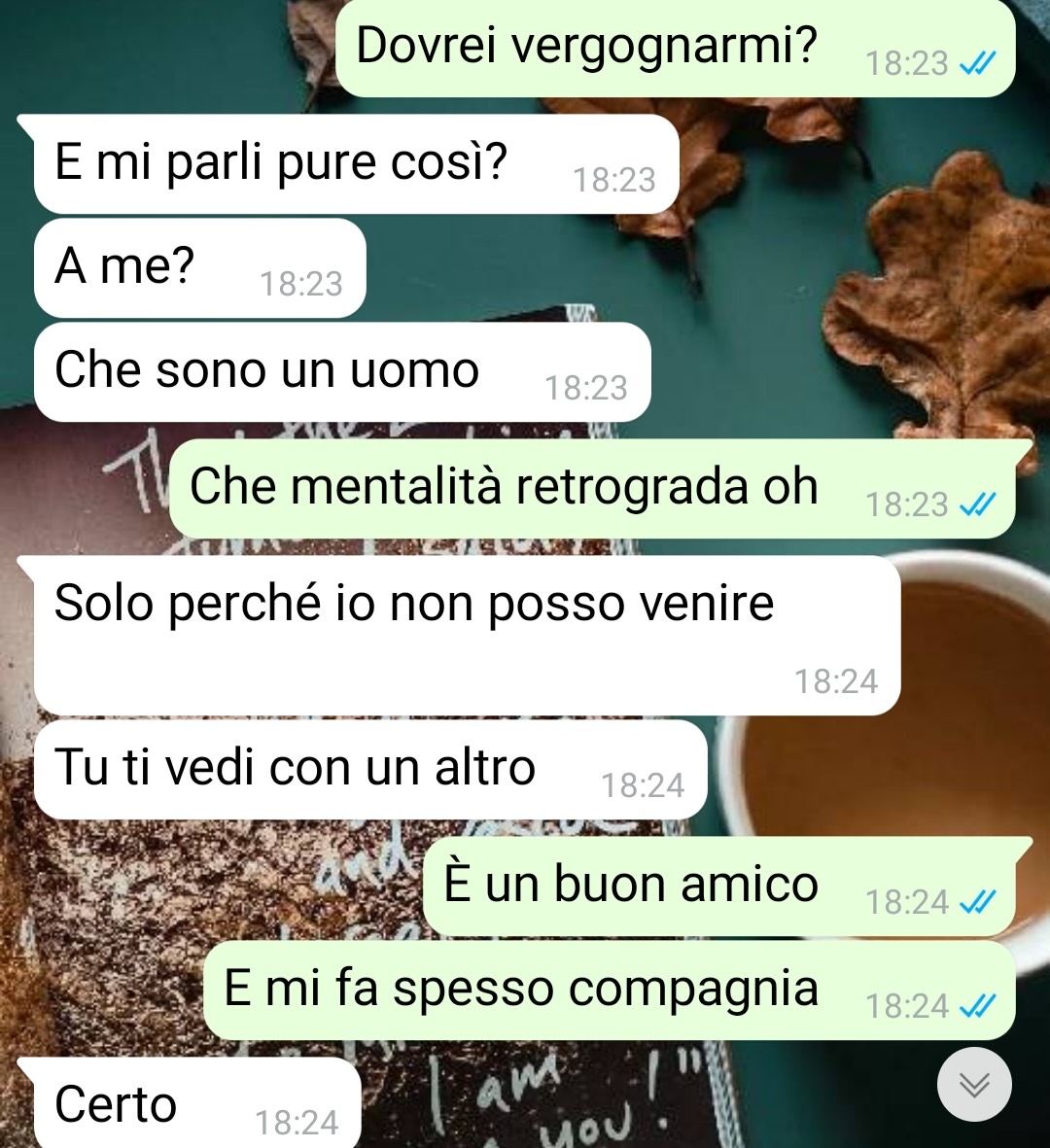Image resolution: width=1050 pixels, height=1148 pixels.
Task: Jump to the latest messages with the down arrow
Action: point(973,1084)
